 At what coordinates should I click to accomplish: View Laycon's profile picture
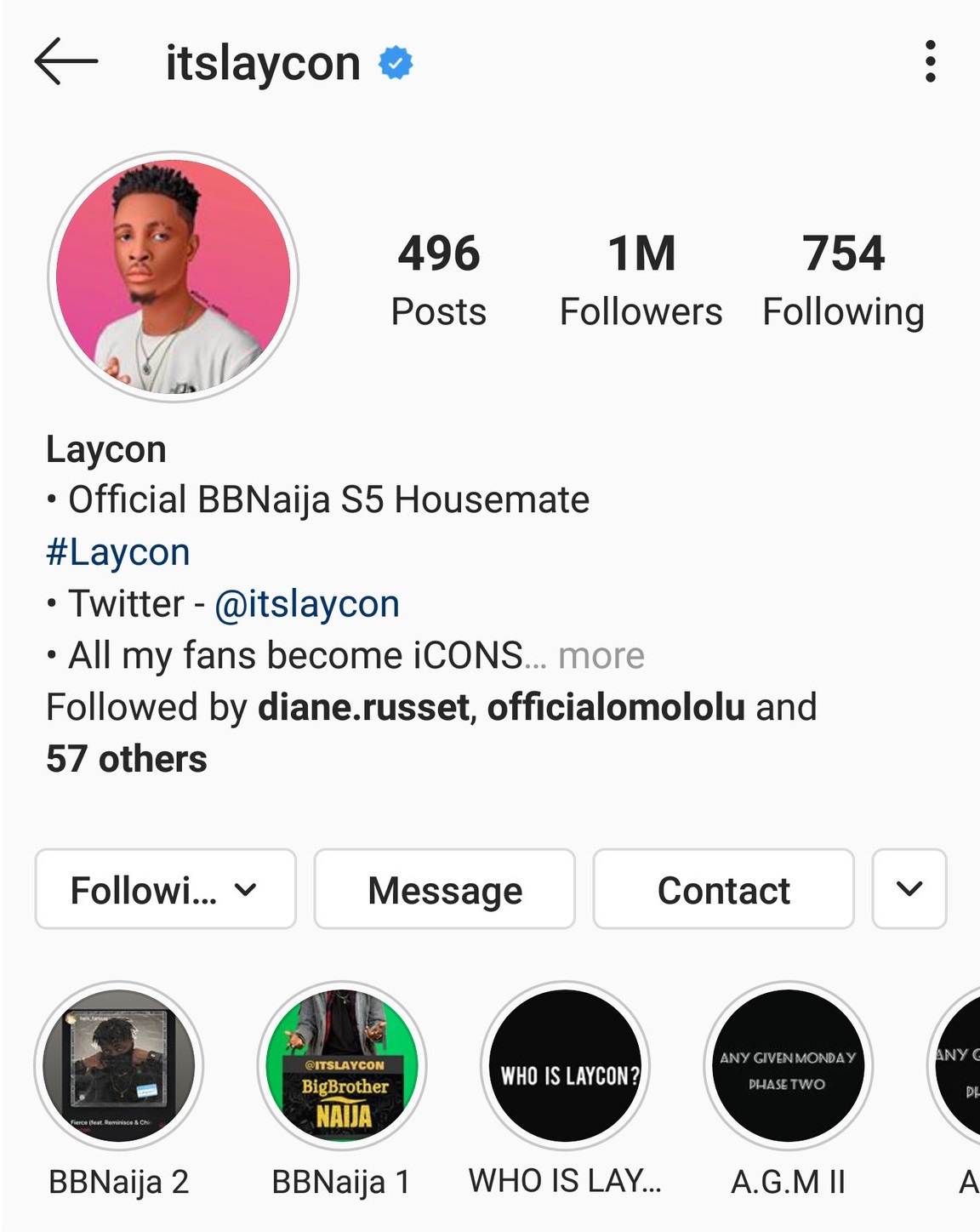(174, 277)
